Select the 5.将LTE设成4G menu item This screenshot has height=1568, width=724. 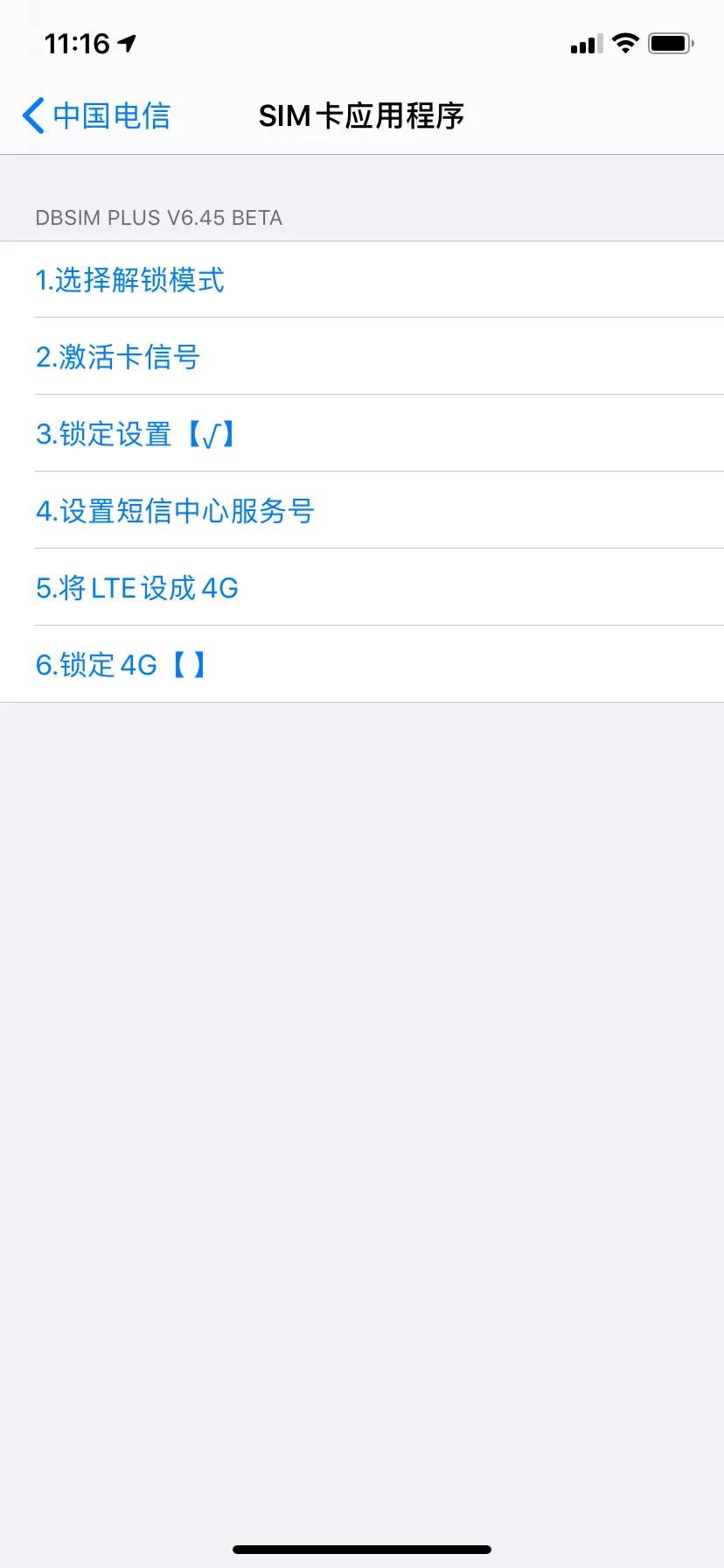(x=362, y=588)
